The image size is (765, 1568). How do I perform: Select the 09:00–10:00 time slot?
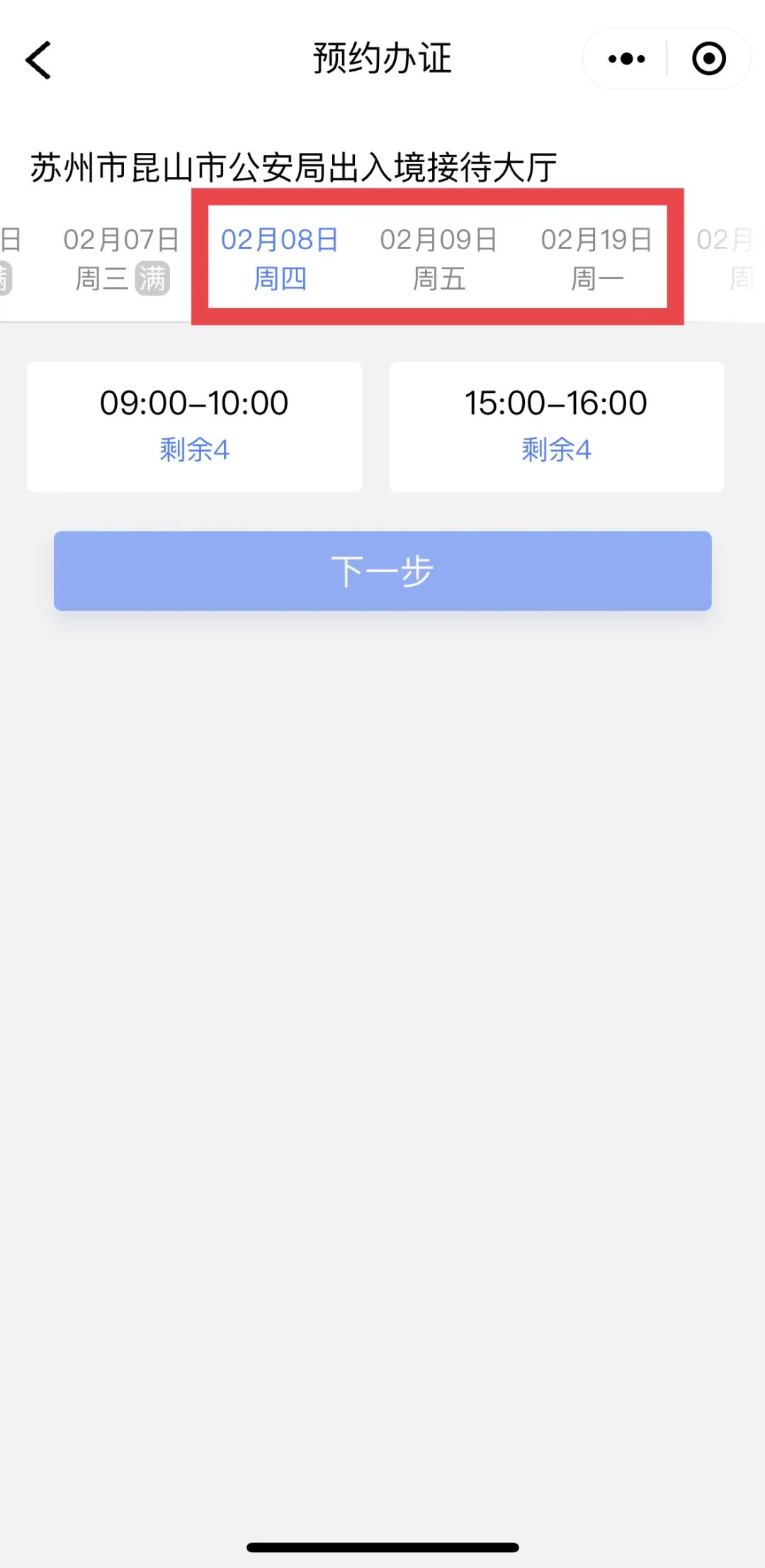(194, 425)
